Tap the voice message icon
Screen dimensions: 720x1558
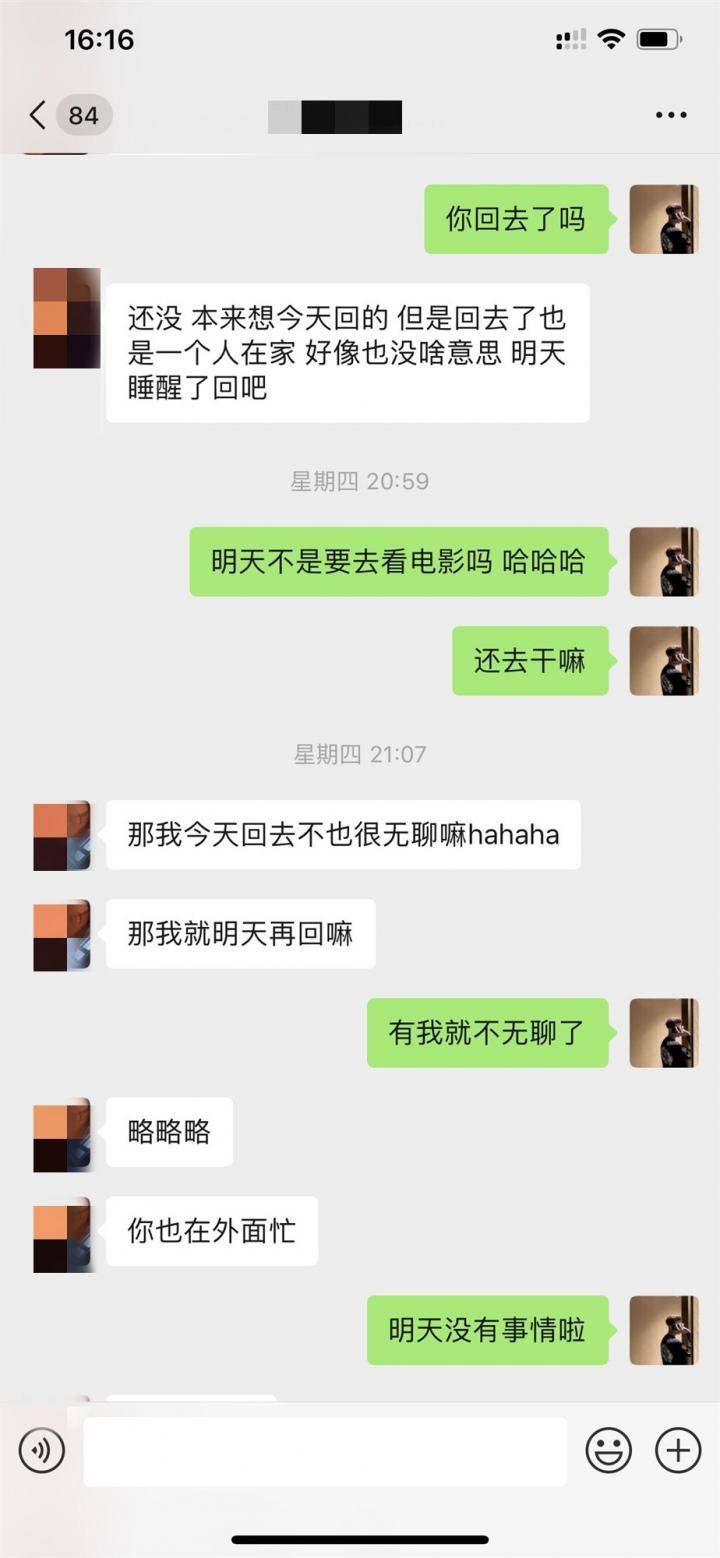pos(41,1448)
